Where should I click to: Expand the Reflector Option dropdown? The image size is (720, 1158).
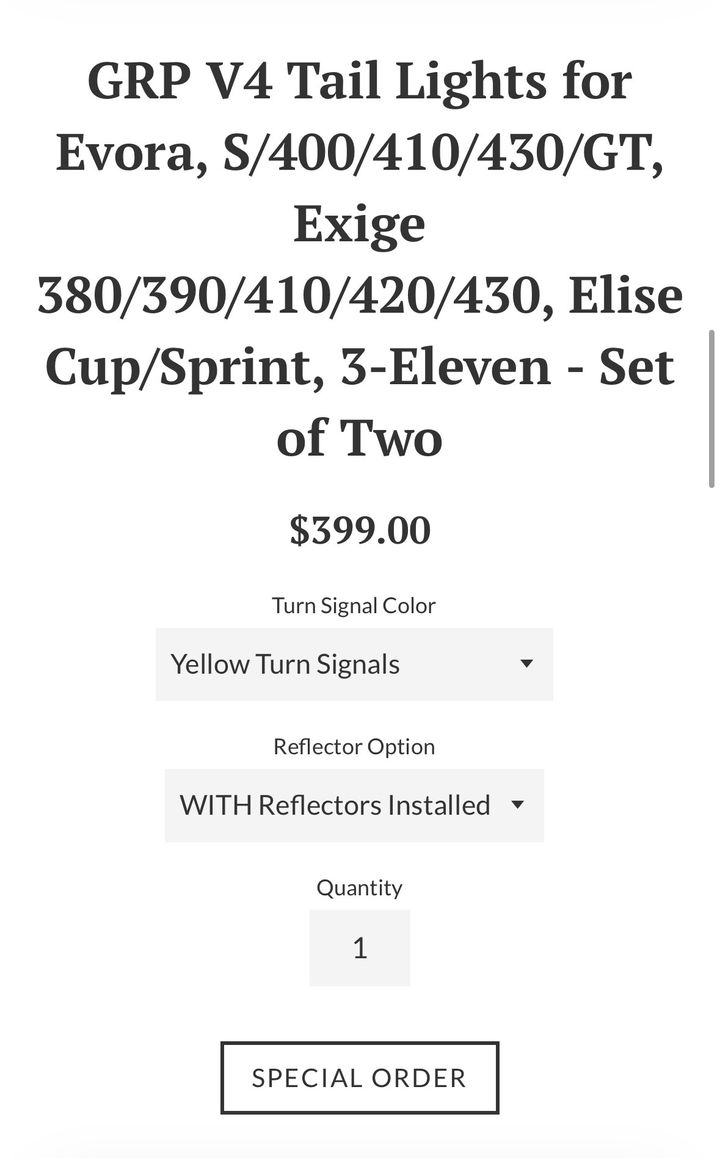pos(353,805)
